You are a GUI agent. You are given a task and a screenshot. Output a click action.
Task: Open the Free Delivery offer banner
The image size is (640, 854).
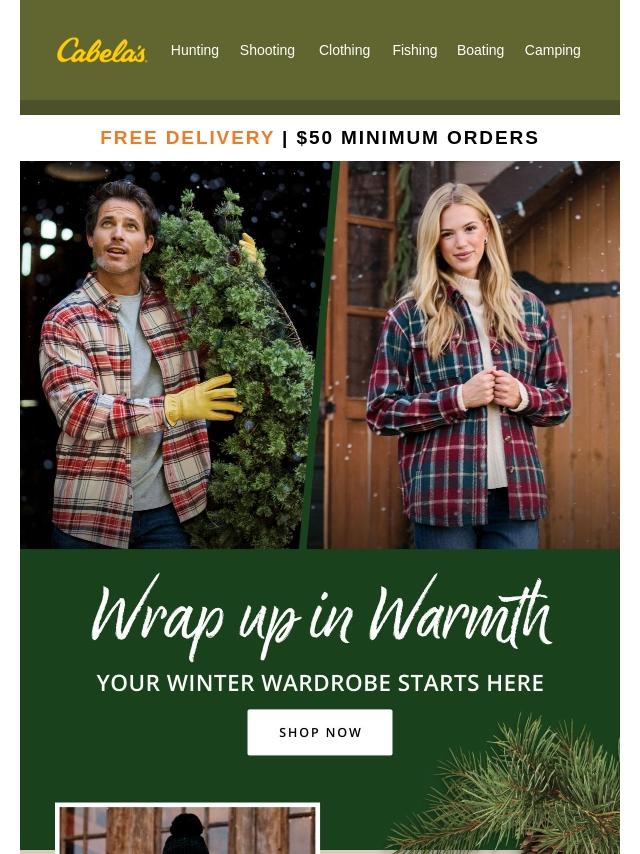tap(319, 138)
